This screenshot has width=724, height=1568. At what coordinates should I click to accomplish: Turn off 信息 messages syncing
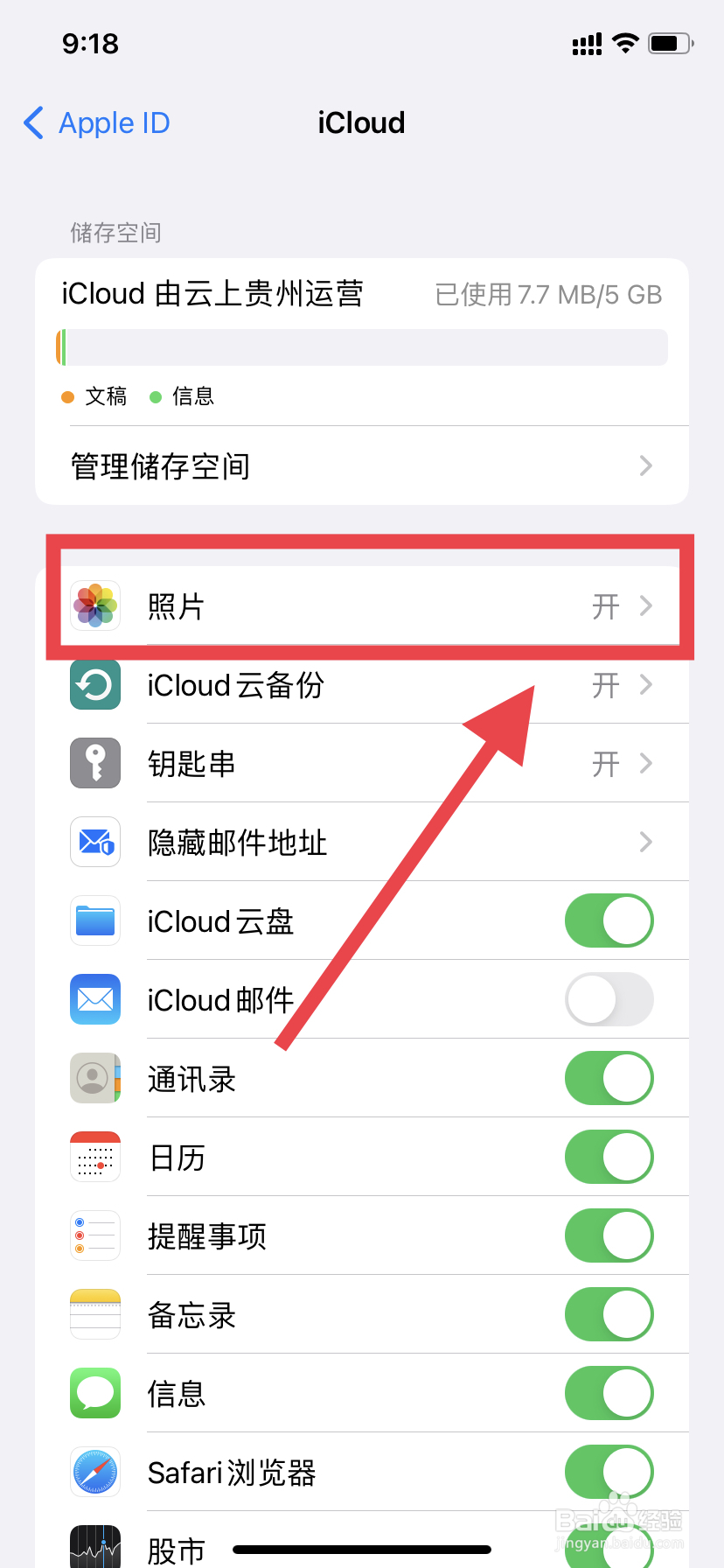(x=609, y=1393)
